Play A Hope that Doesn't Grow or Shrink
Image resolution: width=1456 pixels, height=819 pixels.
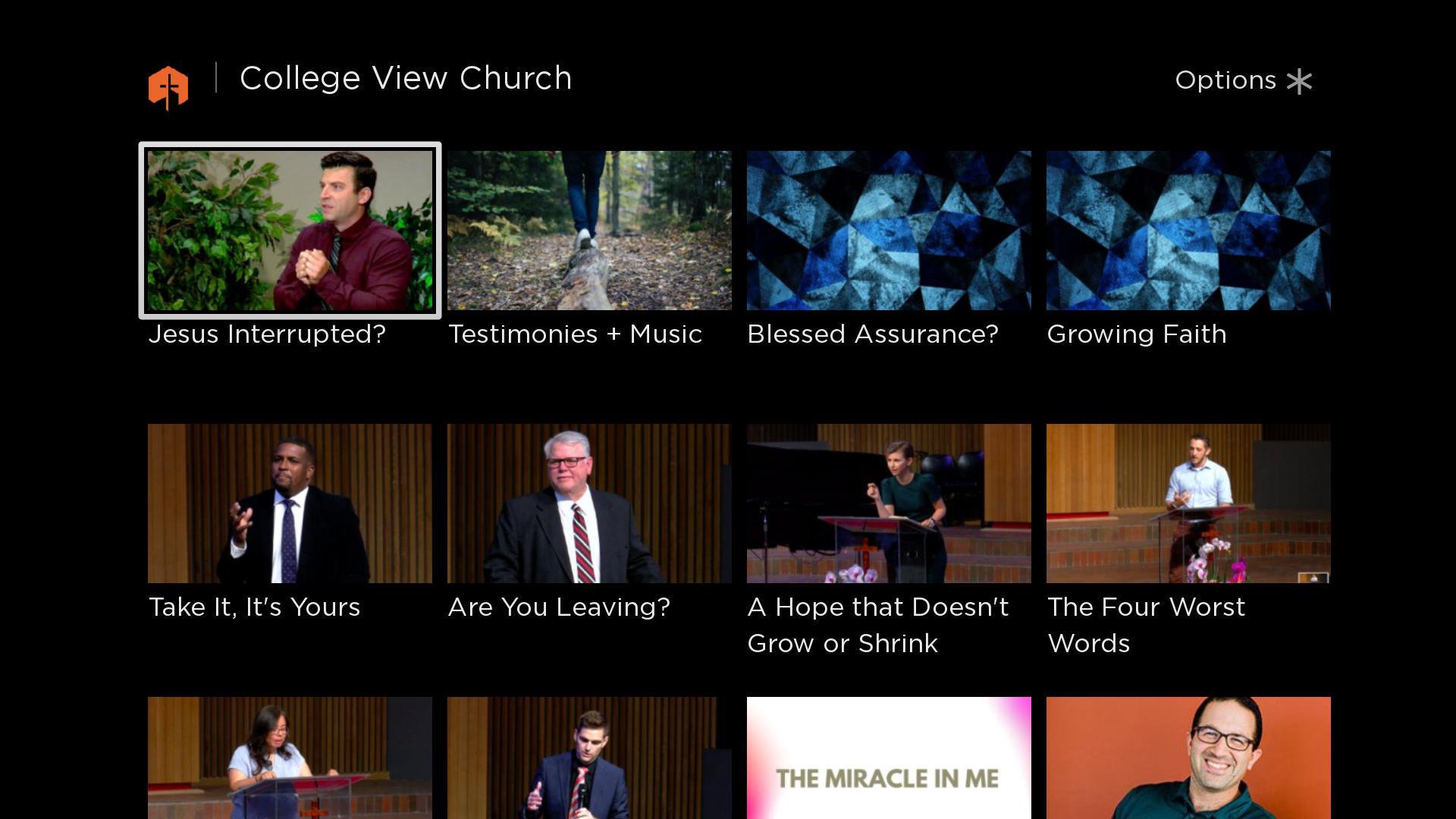889,504
